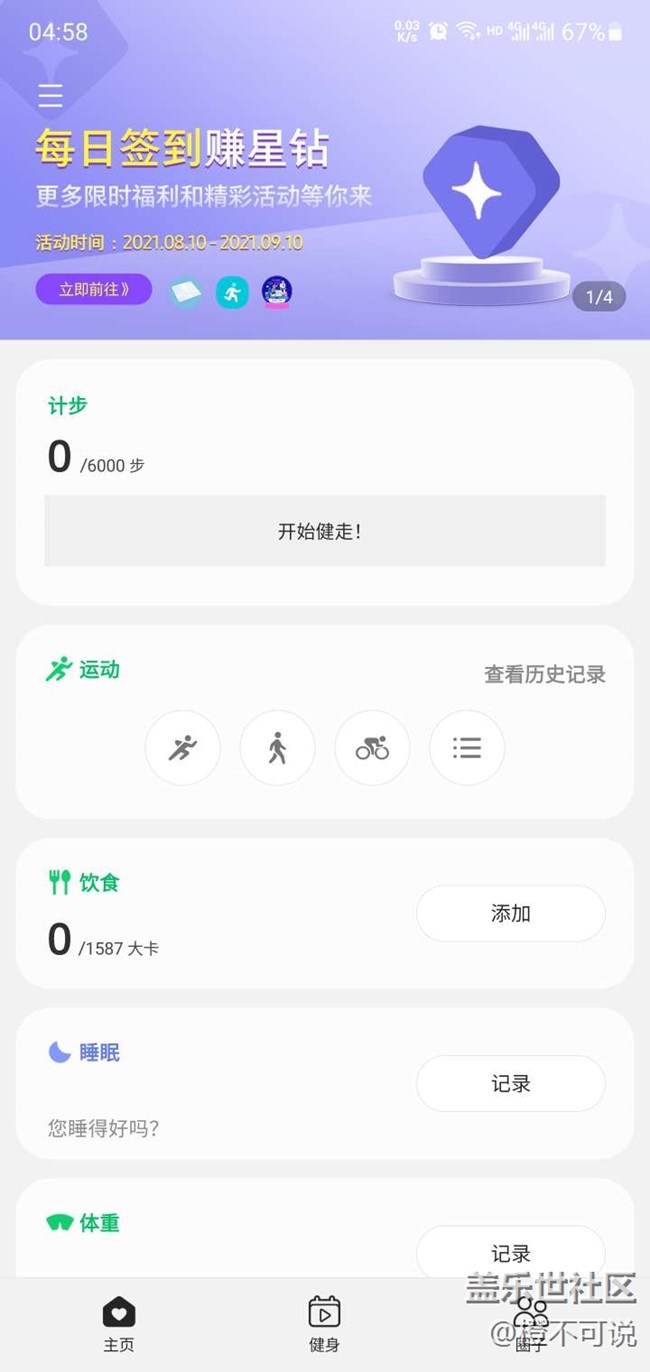Switch to the 健身 tab
The image size is (650, 1372).
click(324, 1323)
